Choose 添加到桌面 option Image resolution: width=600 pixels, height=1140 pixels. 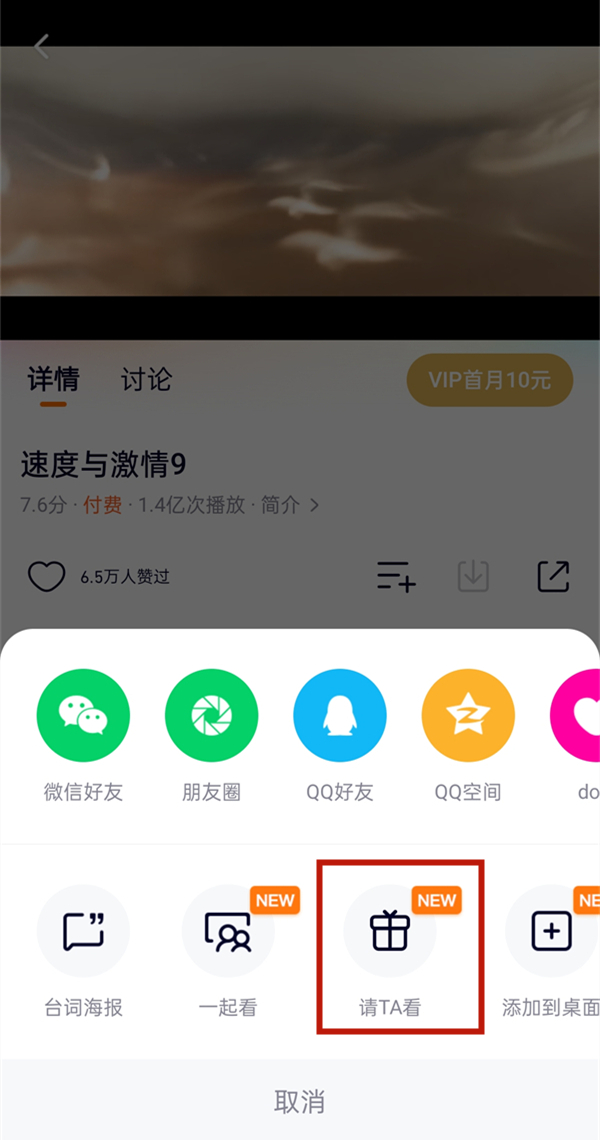tap(551, 932)
